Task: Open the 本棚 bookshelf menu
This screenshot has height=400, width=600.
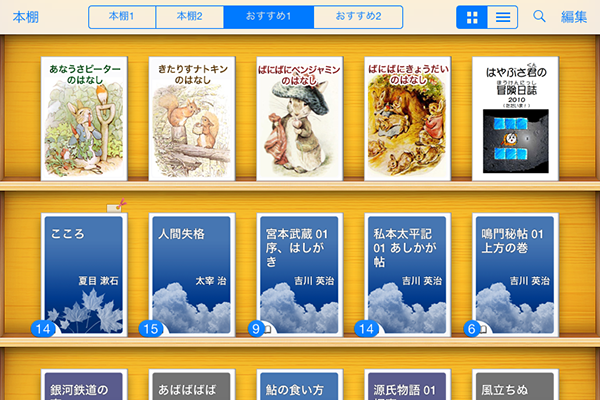Action: pos(26,17)
